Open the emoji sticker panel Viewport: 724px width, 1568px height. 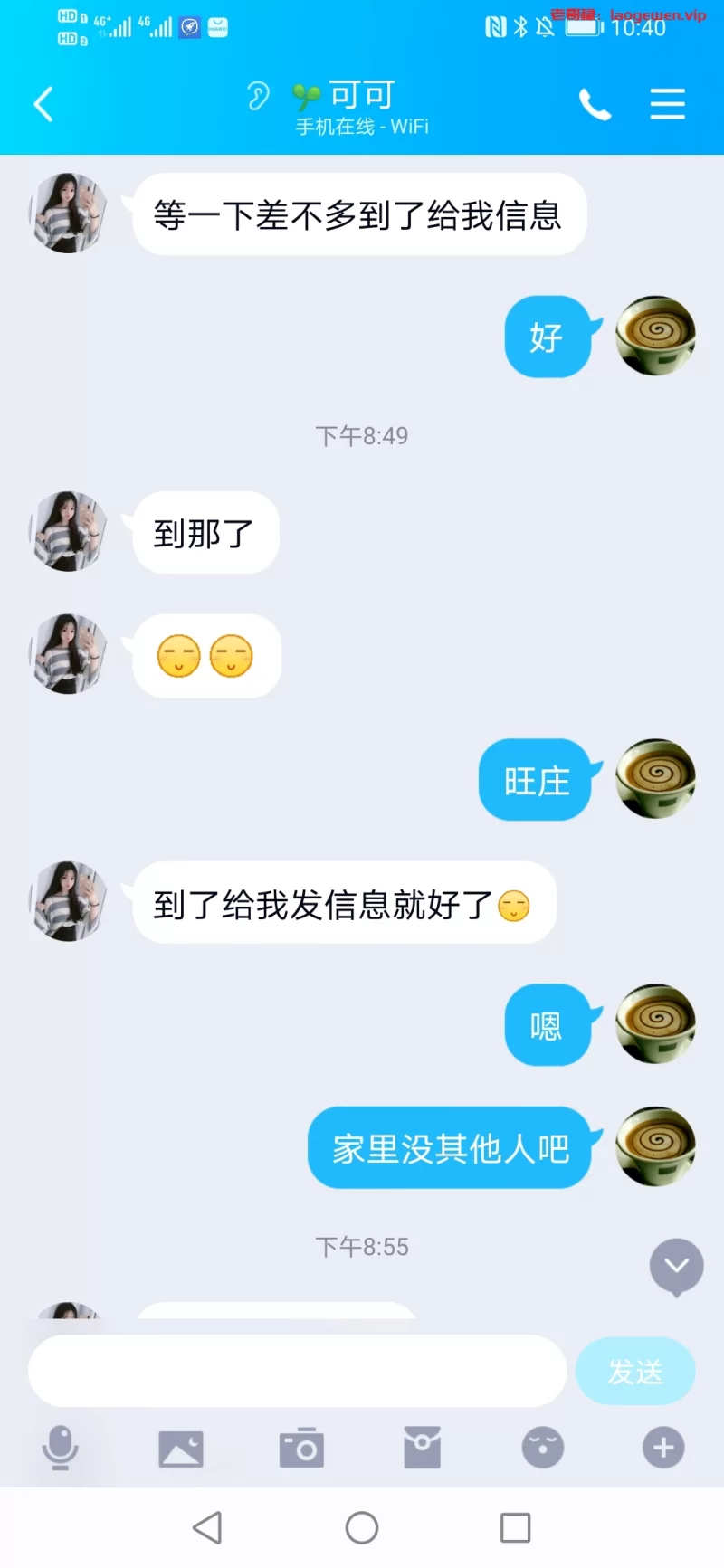coord(543,1448)
